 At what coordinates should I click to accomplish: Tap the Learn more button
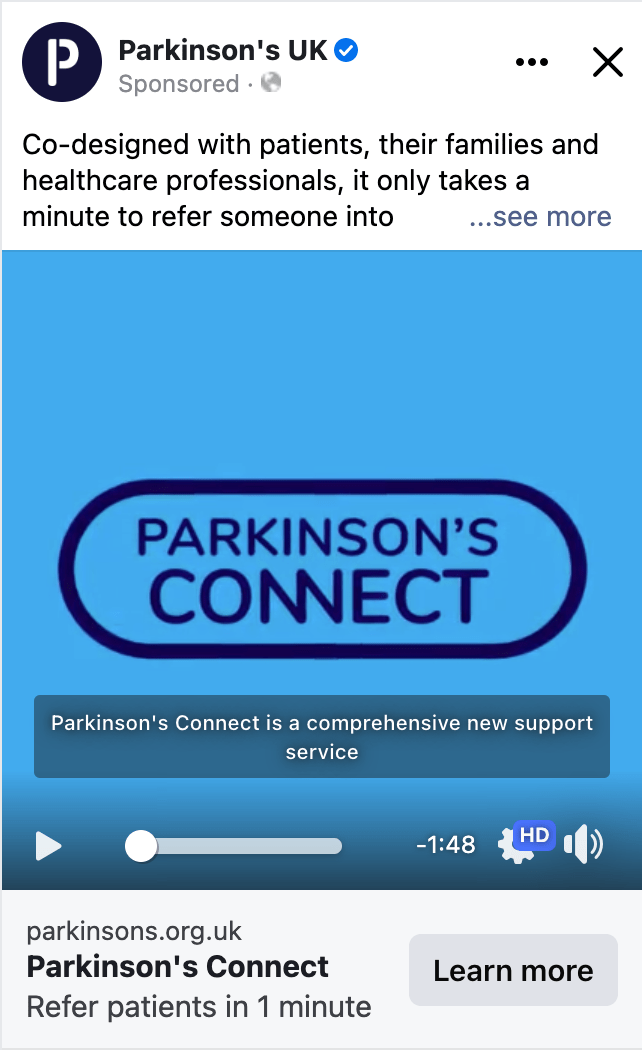513,970
